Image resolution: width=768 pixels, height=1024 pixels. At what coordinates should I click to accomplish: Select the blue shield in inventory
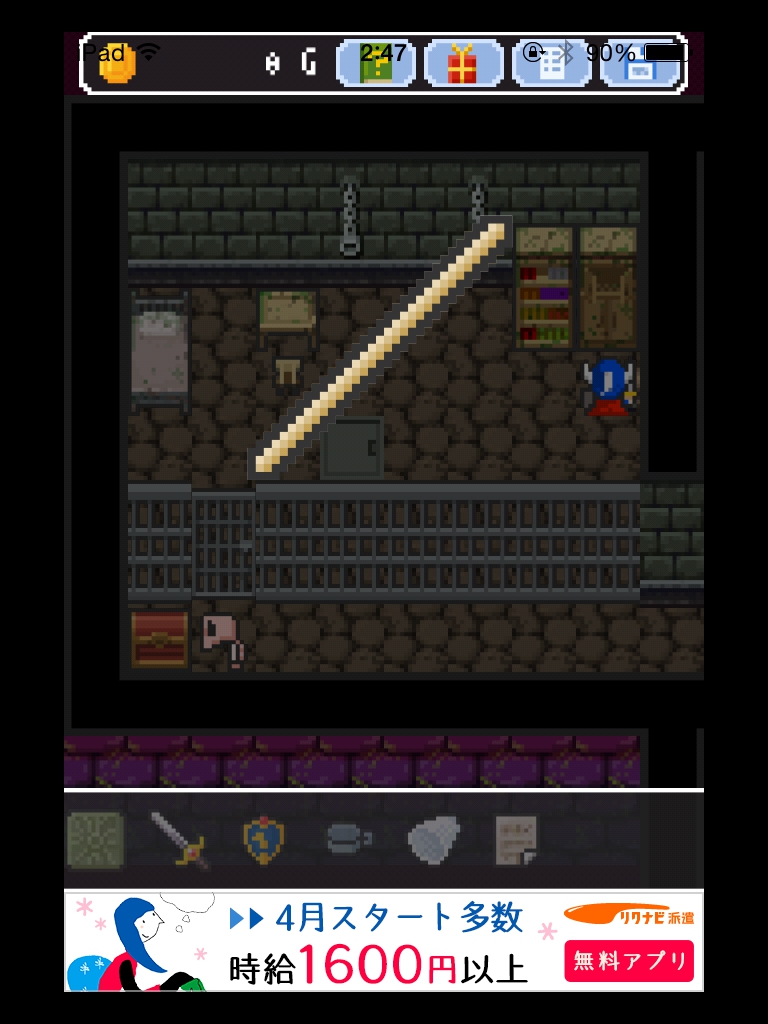(x=264, y=840)
